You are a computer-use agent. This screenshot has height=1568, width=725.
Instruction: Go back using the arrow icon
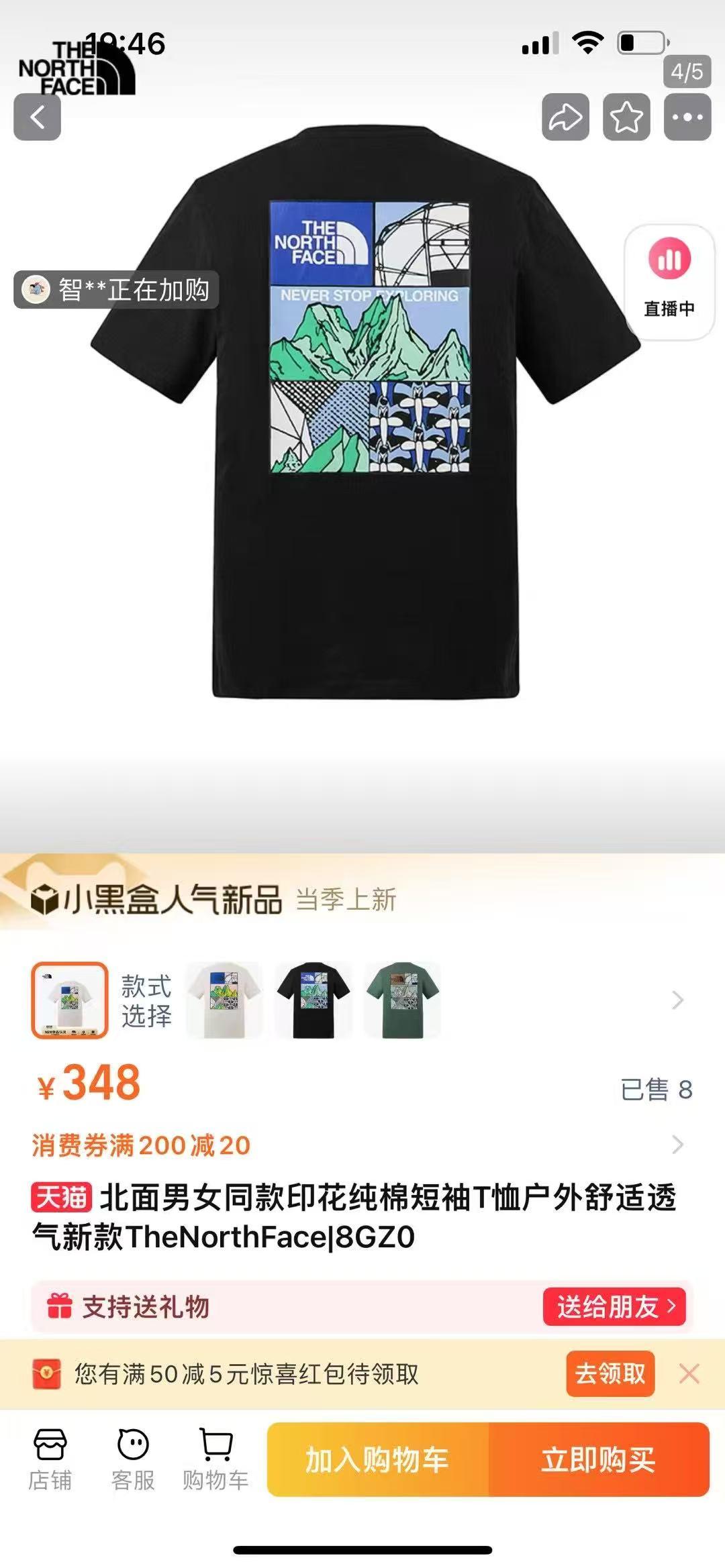click(38, 117)
